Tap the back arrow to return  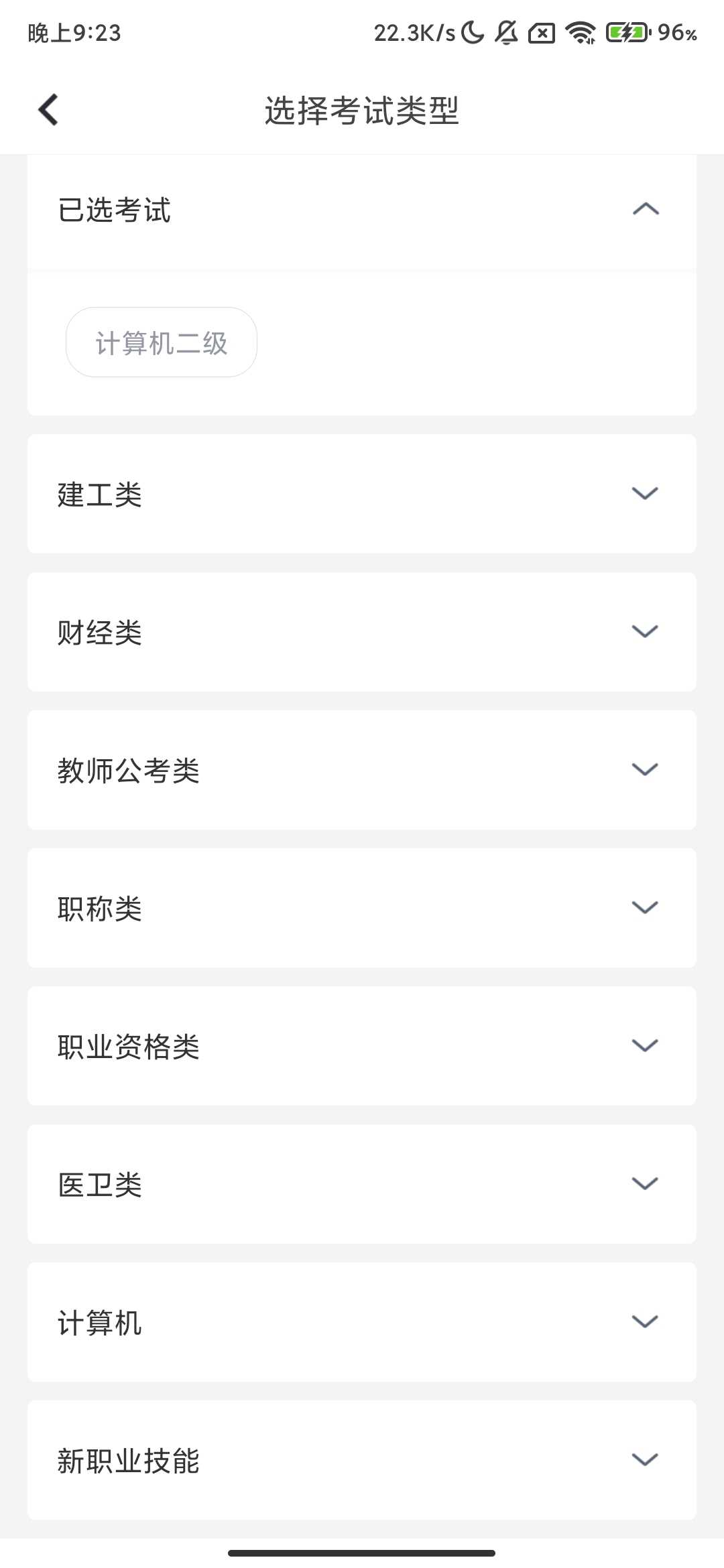48,109
